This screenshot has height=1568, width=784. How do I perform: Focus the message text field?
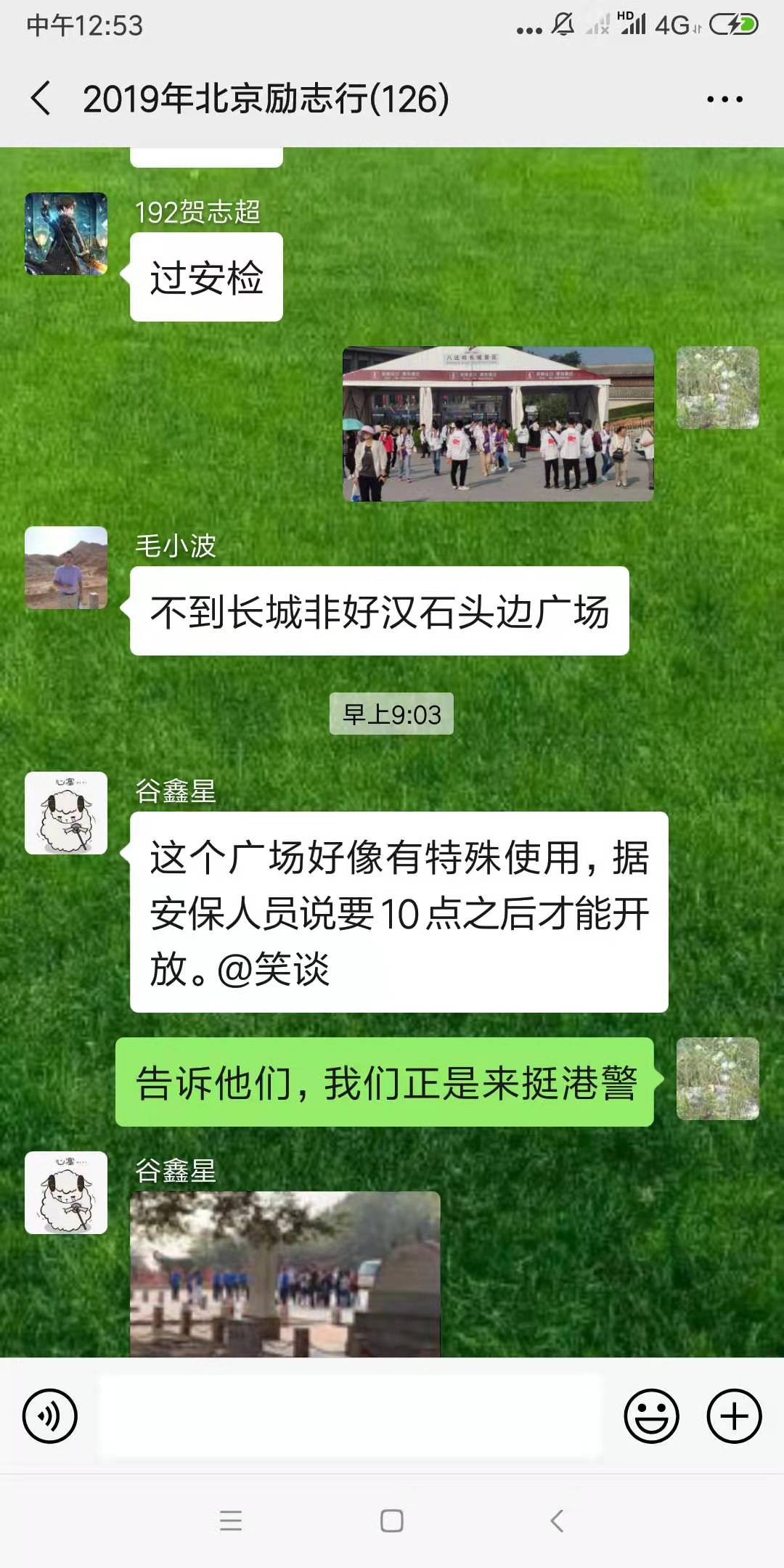click(x=351, y=1416)
